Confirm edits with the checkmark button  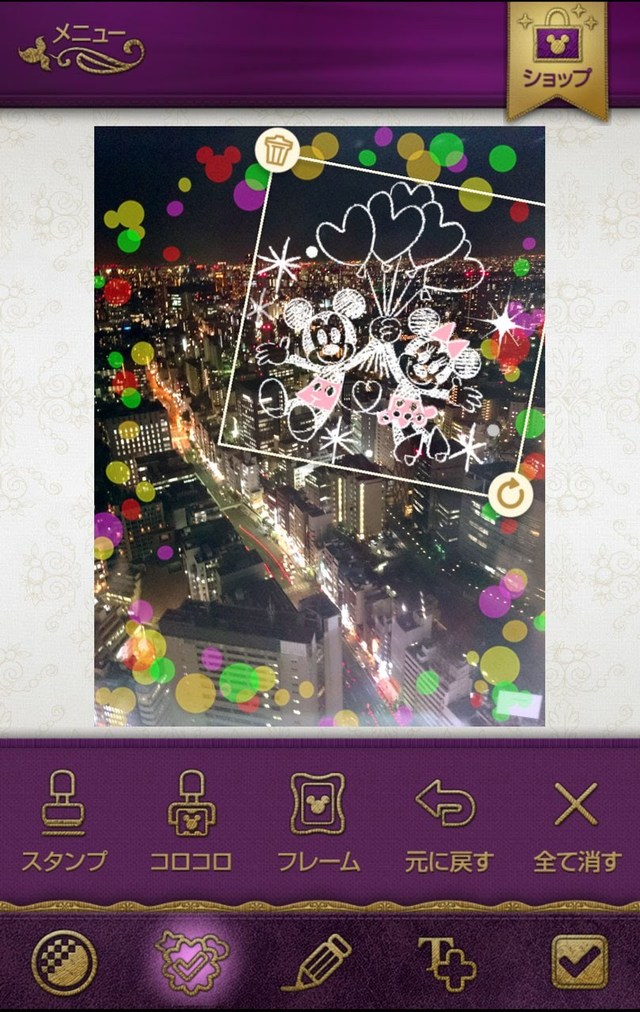coord(579,962)
